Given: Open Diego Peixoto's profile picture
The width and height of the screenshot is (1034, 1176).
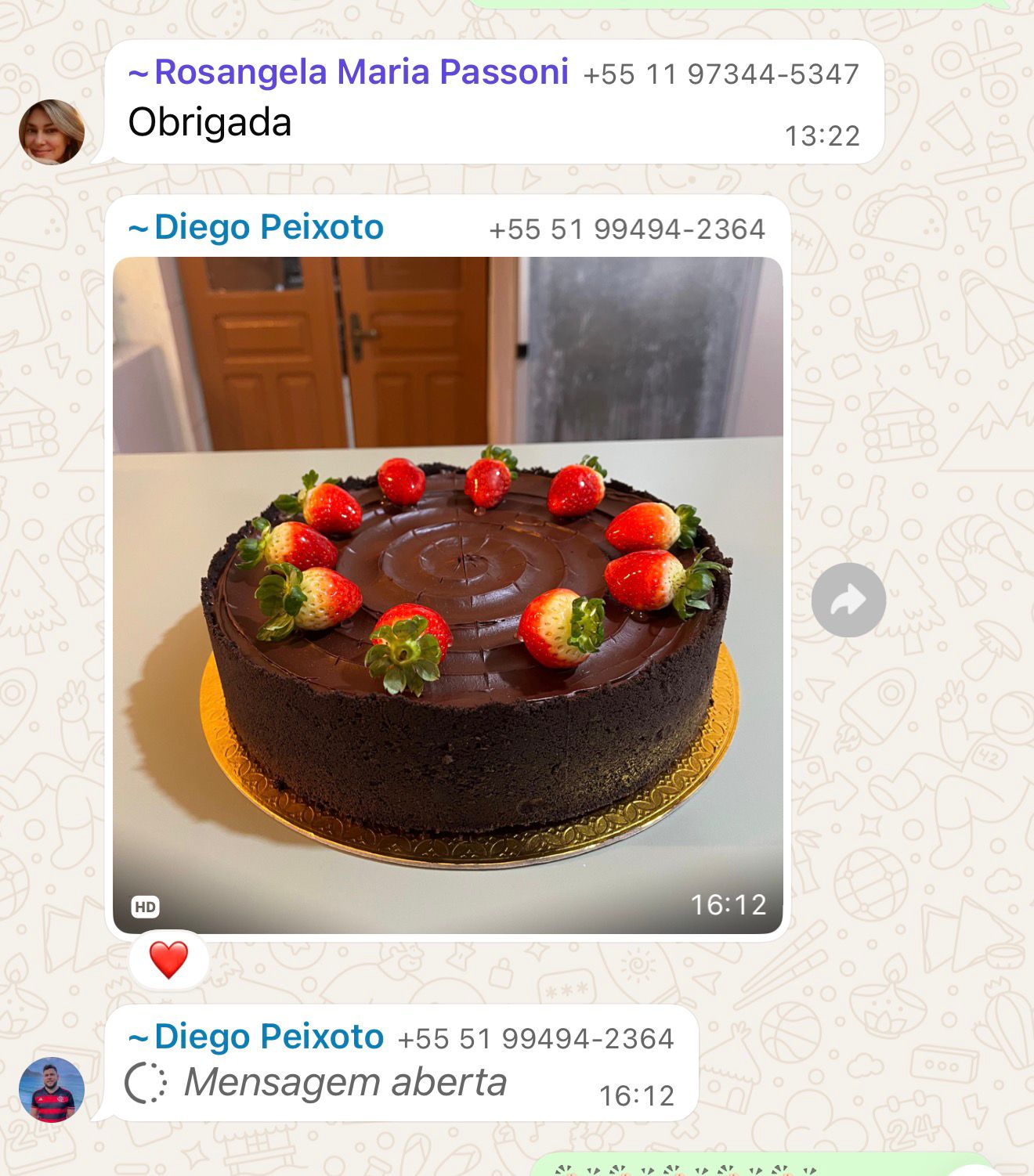Looking at the screenshot, I should click(52, 1089).
